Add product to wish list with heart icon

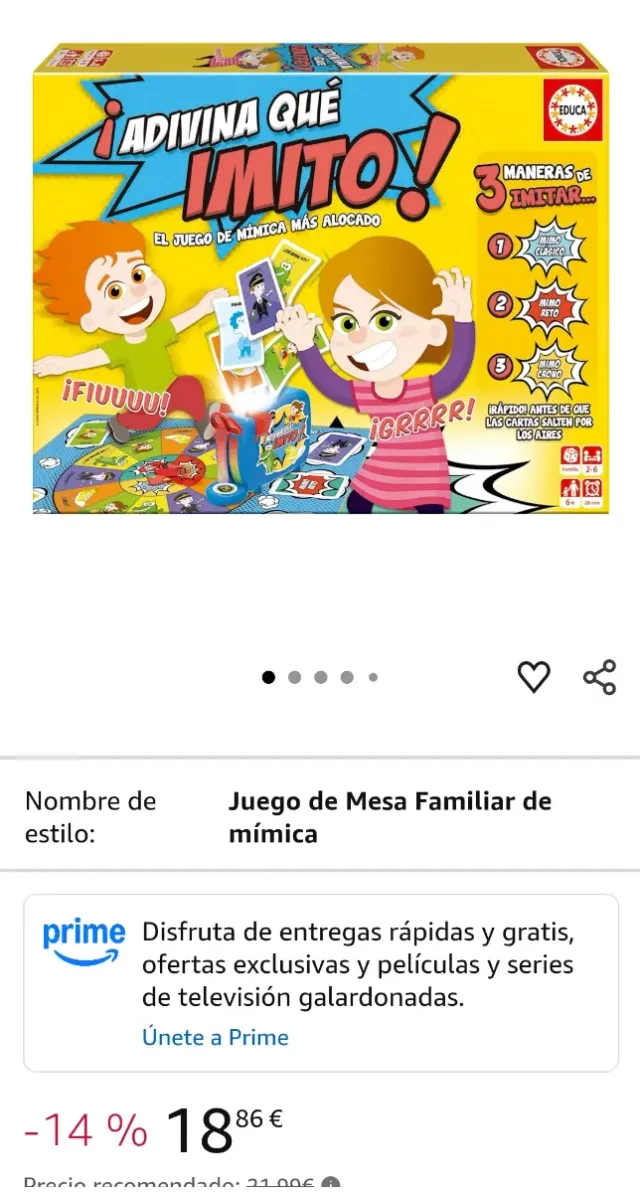click(x=534, y=677)
